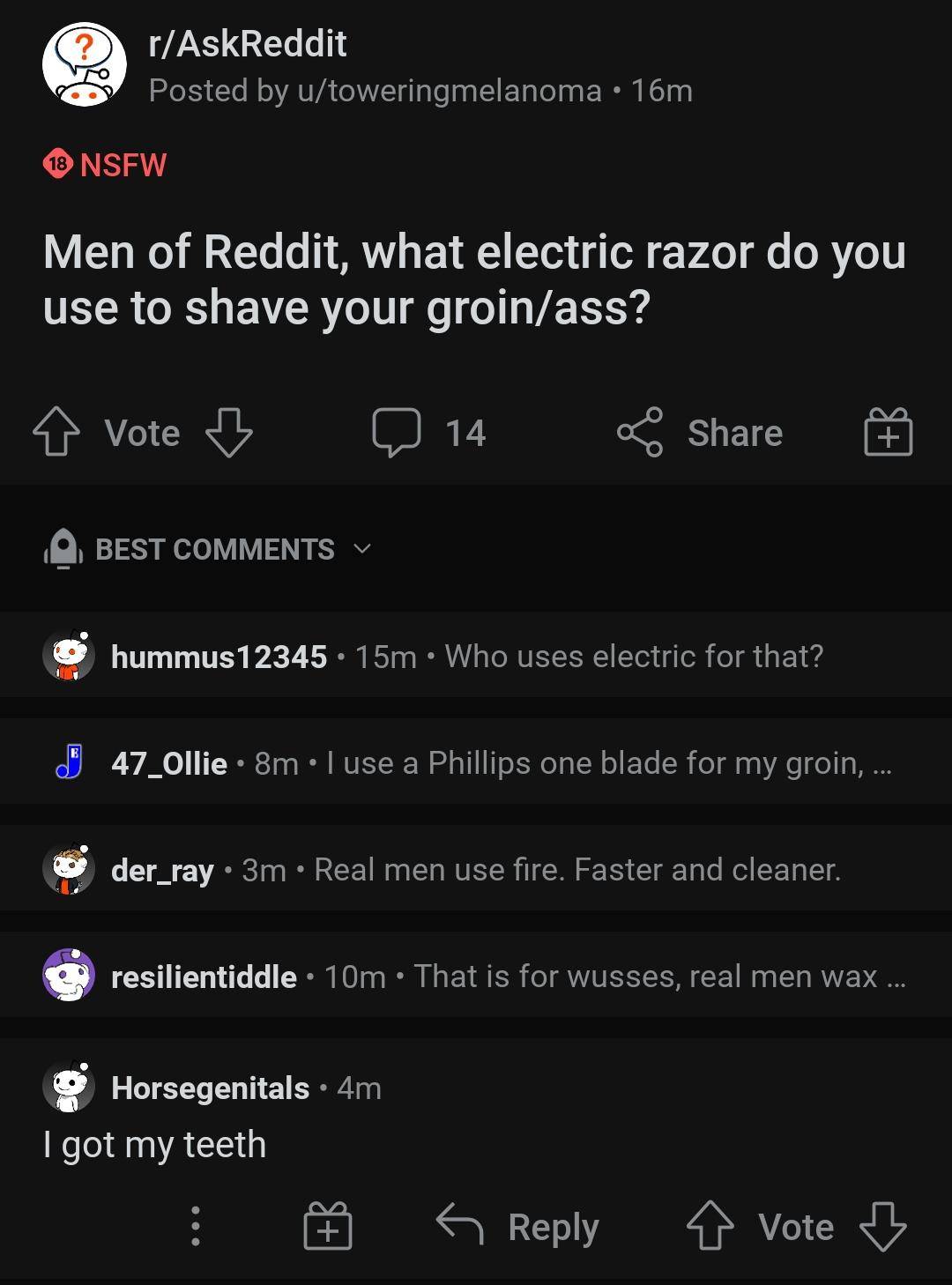Viewport: 952px width, 1285px height.
Task: Reply to Horsegenitals' comment
Action: pyautogui.click(x=518, y=1226)
